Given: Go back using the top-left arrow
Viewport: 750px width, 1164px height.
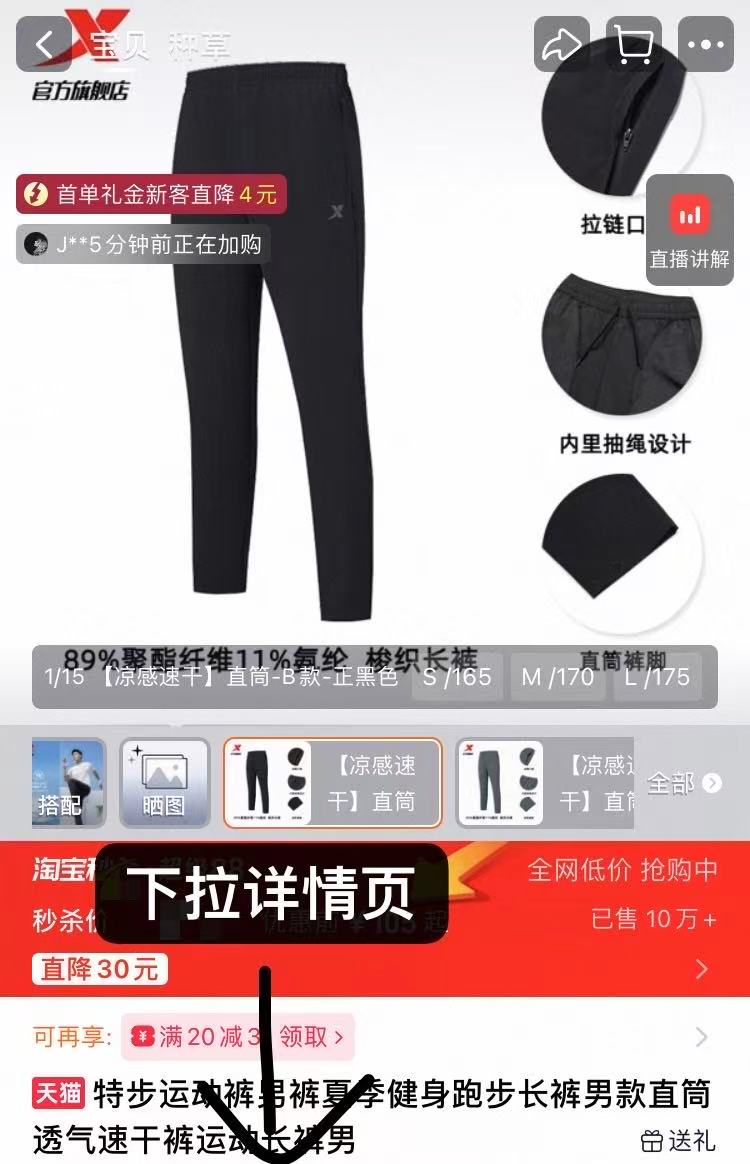Looking at the screenshot, I should (x=45, y=45).
